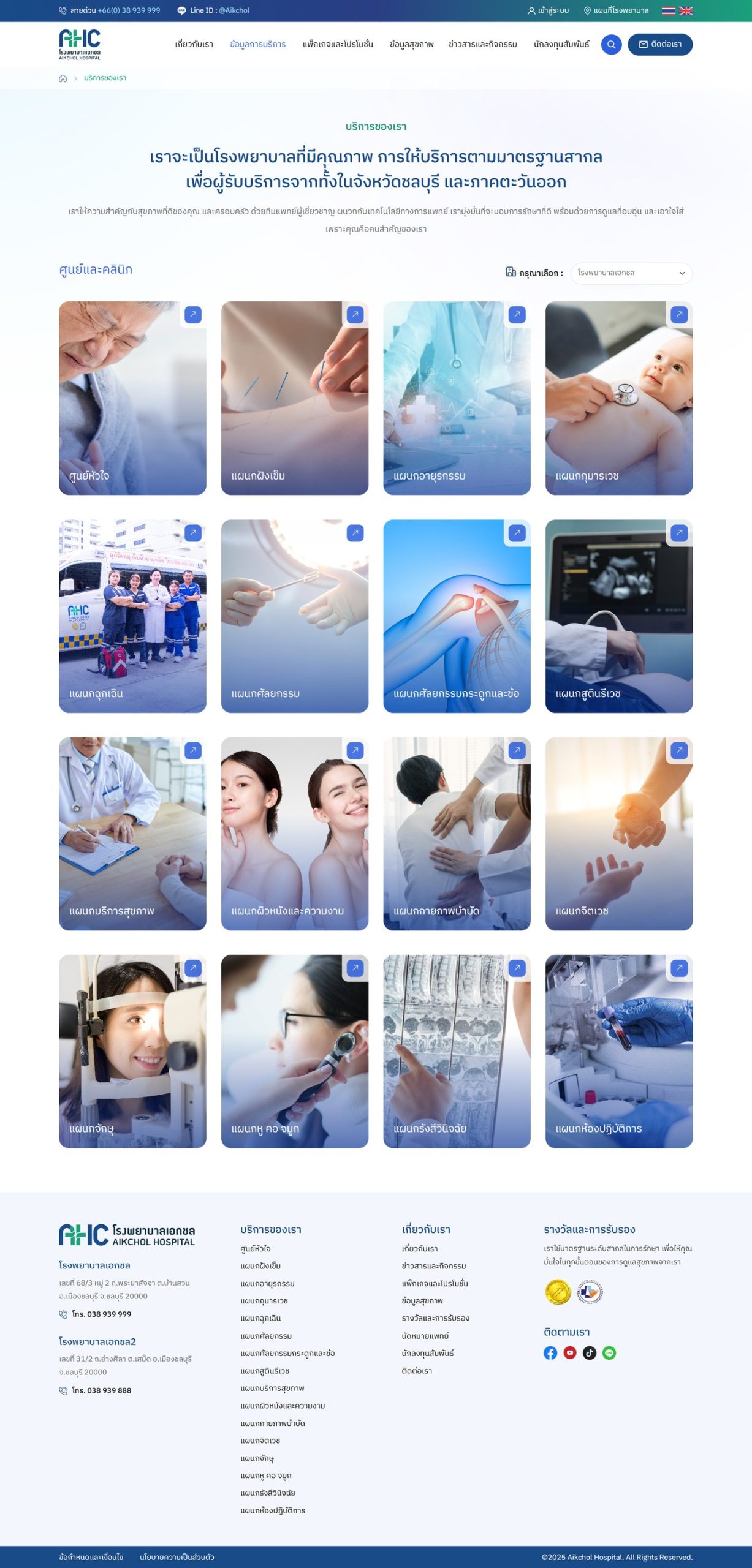Open the Facebook icon in the footer
This screenshot has width=752, height=1568.
550,1353
